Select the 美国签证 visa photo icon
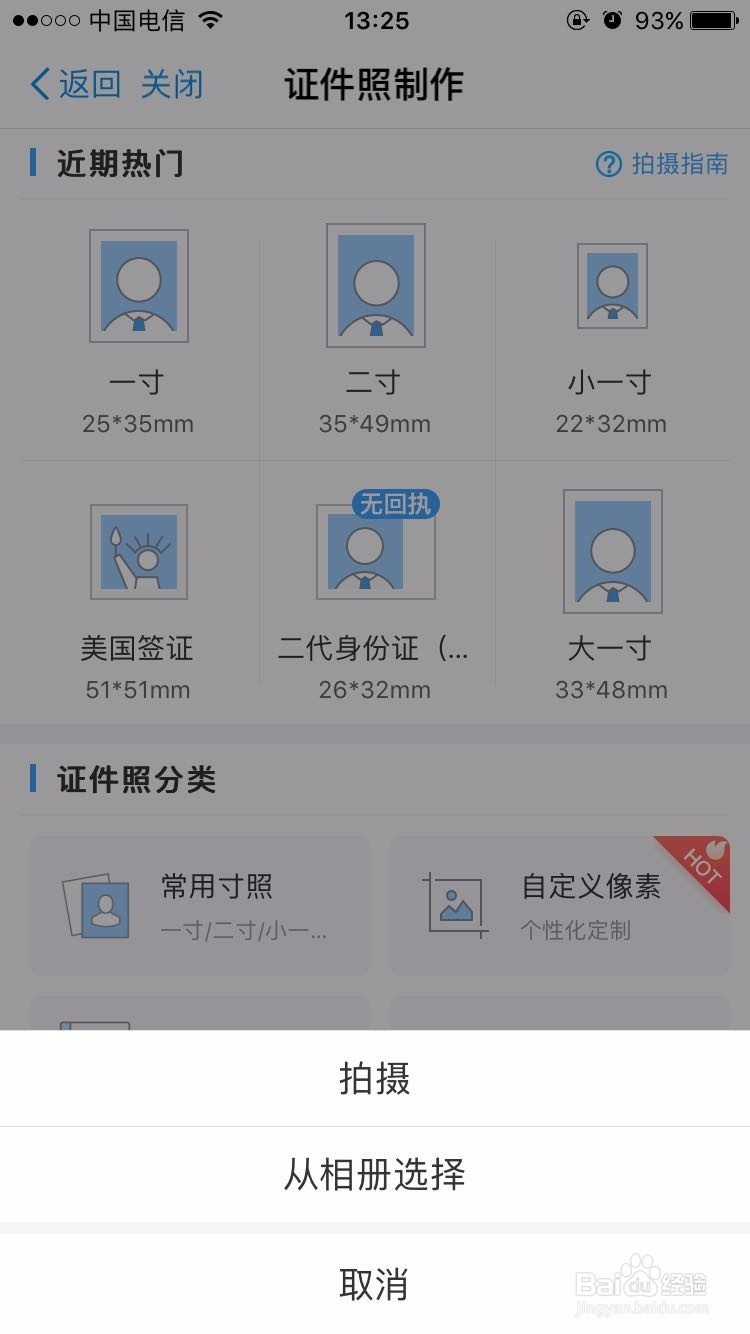 coord(137,552)
